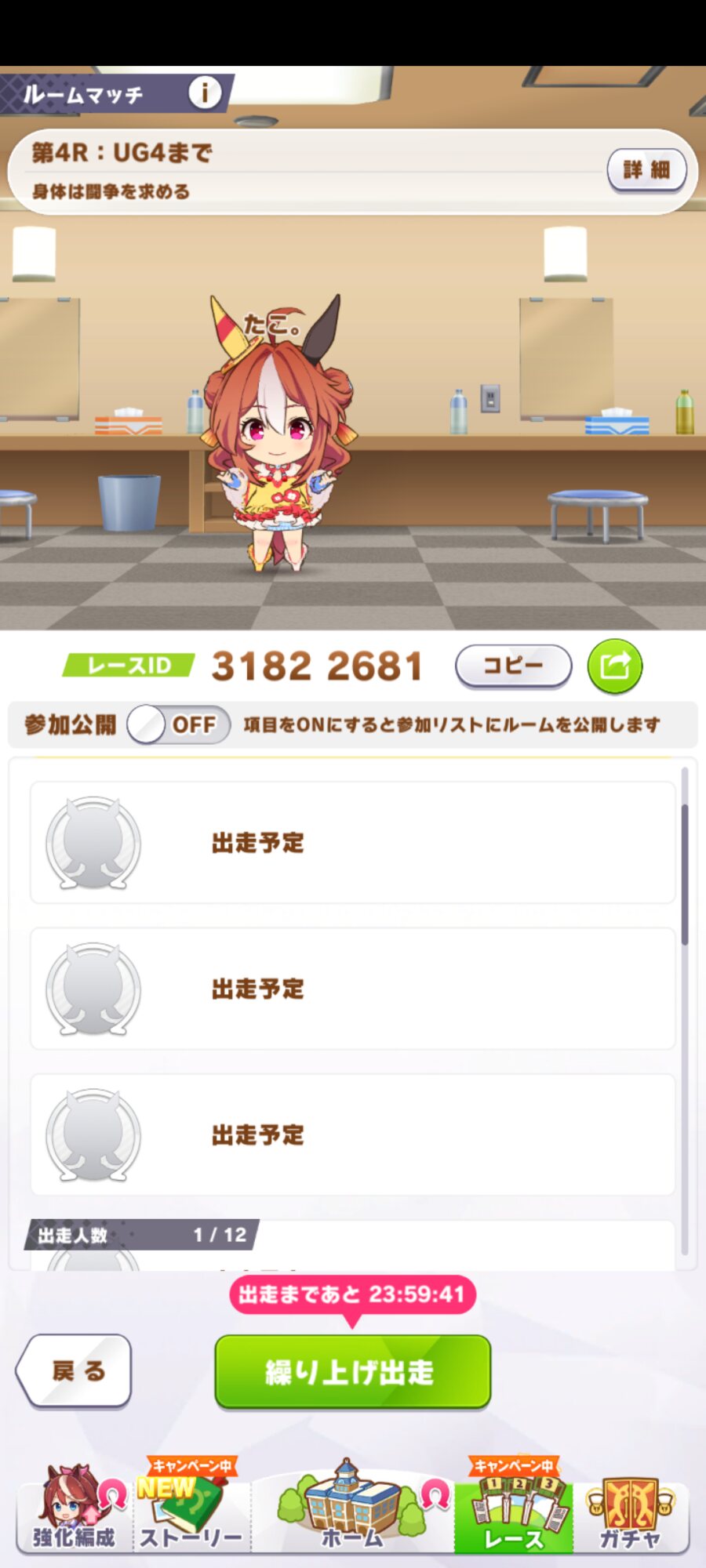Open race details with 詳細 button
The height and width of the screenshot is (1568, 706).
[646, 169]
